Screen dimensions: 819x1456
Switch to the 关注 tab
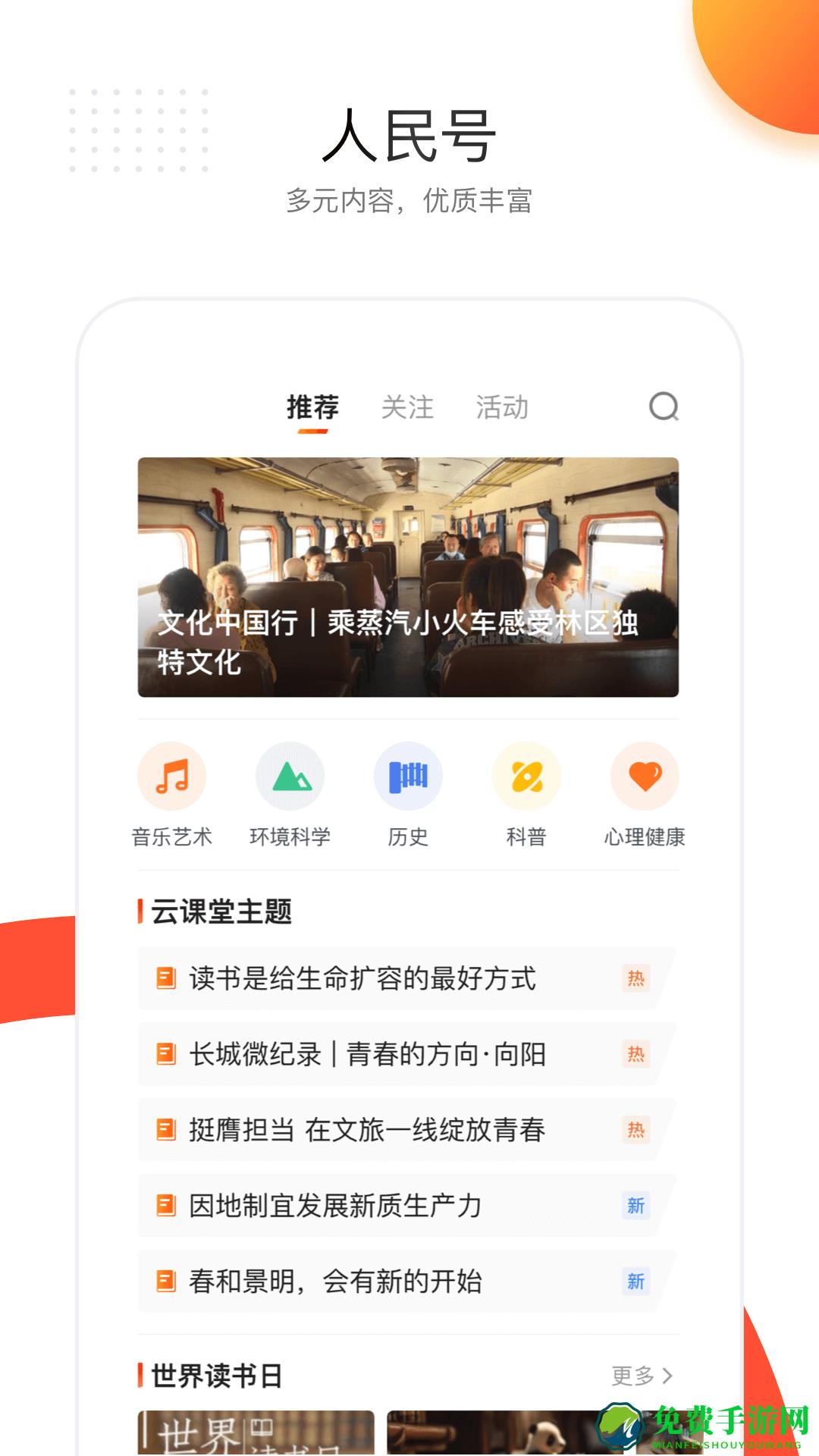(408, 408)
